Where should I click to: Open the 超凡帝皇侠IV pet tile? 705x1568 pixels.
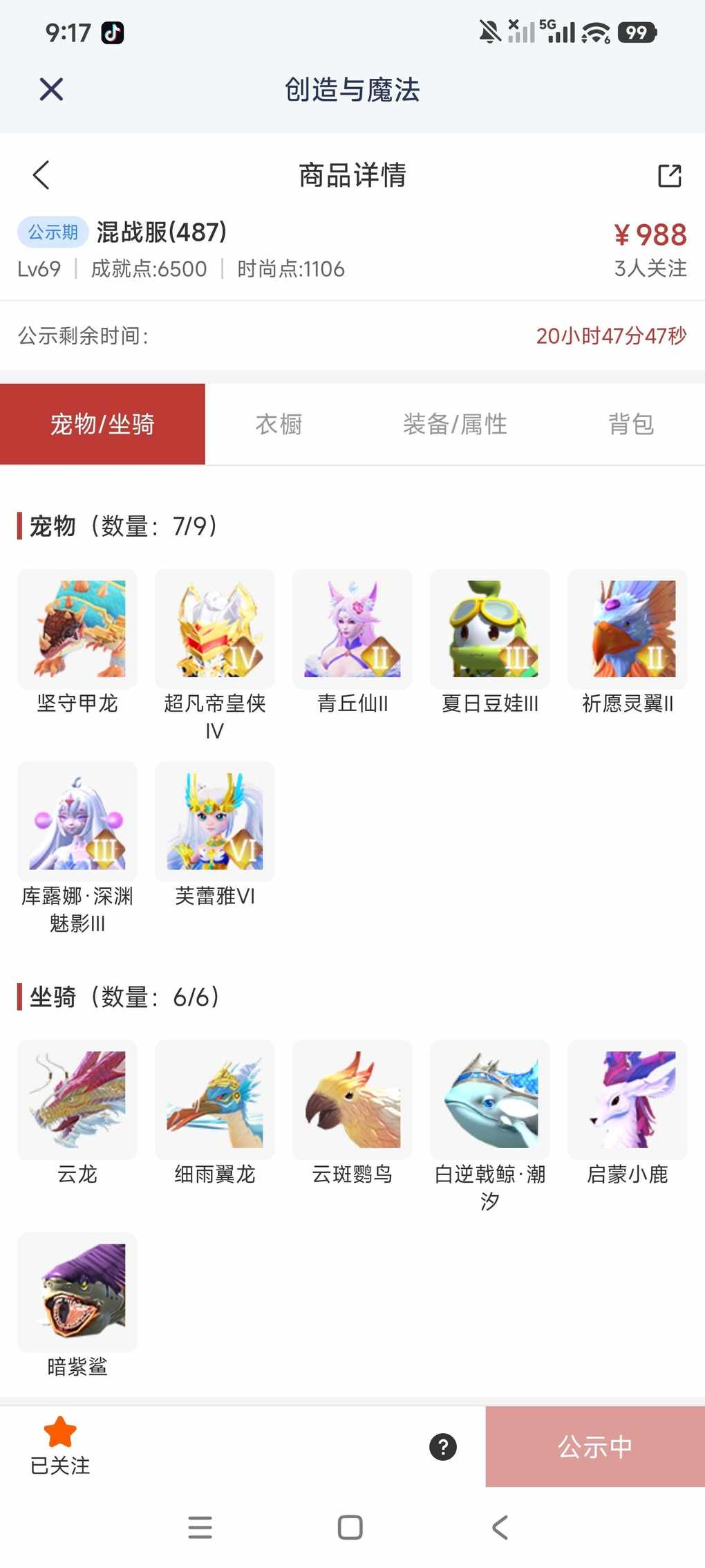tap(215, 629)
